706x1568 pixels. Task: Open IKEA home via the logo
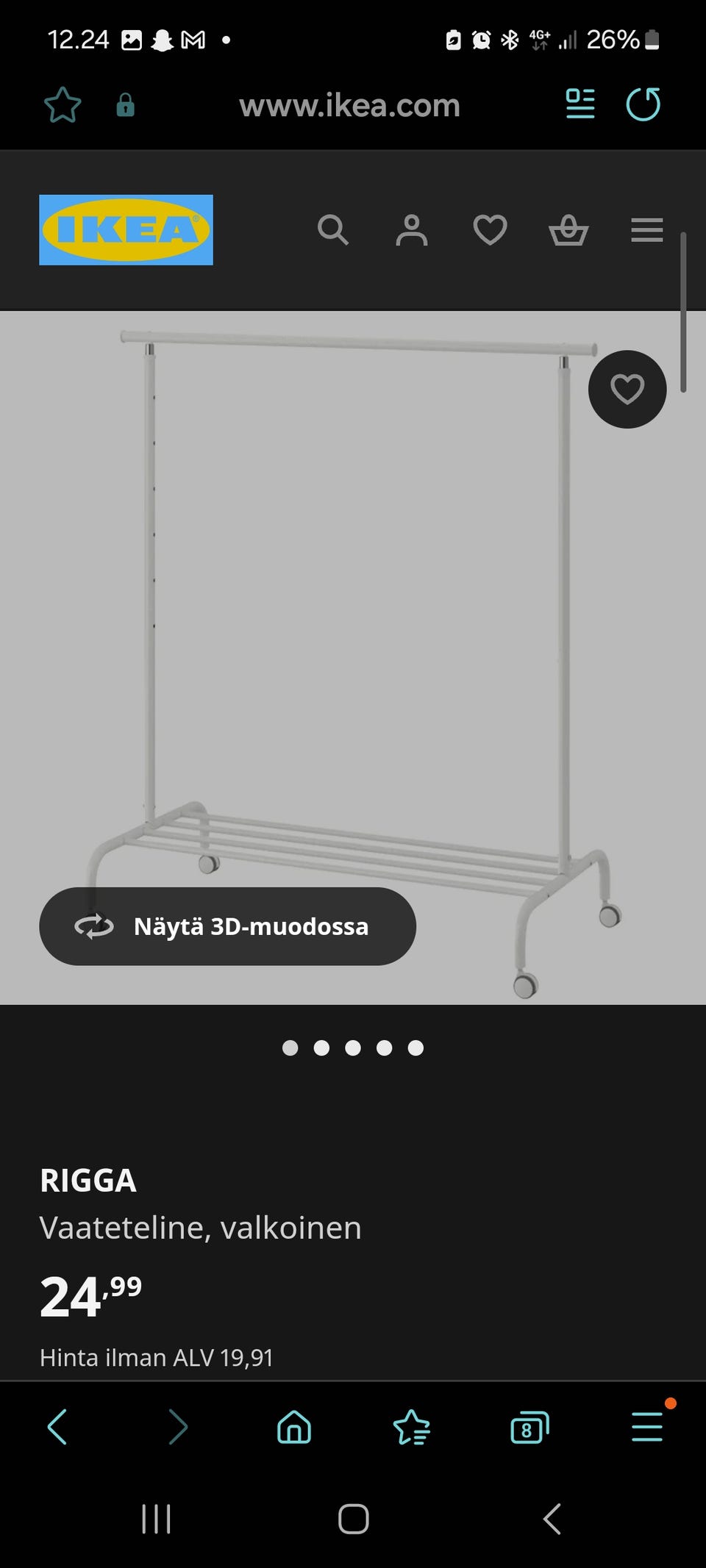[126, 230]
